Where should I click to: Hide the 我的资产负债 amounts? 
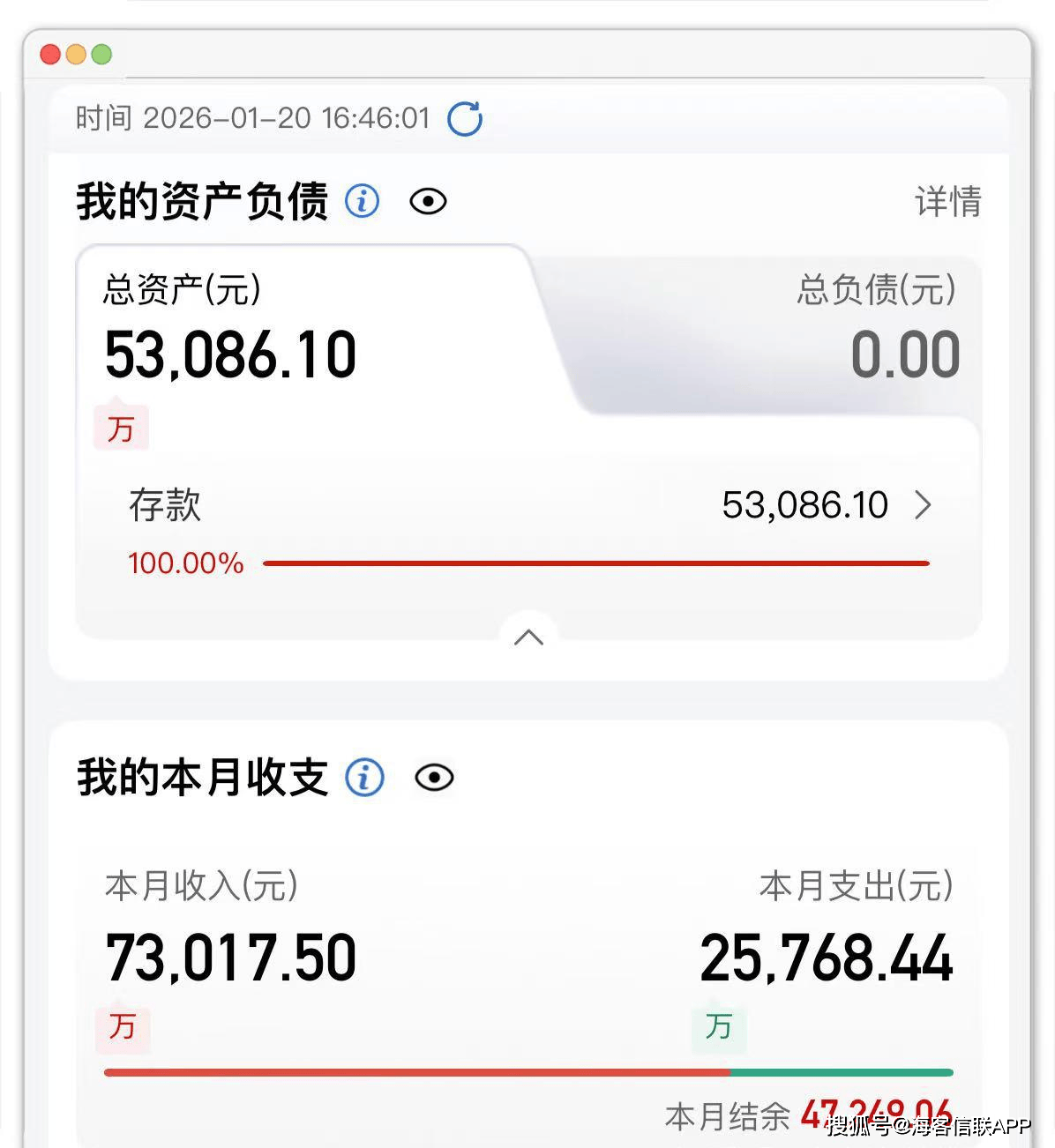429,202
